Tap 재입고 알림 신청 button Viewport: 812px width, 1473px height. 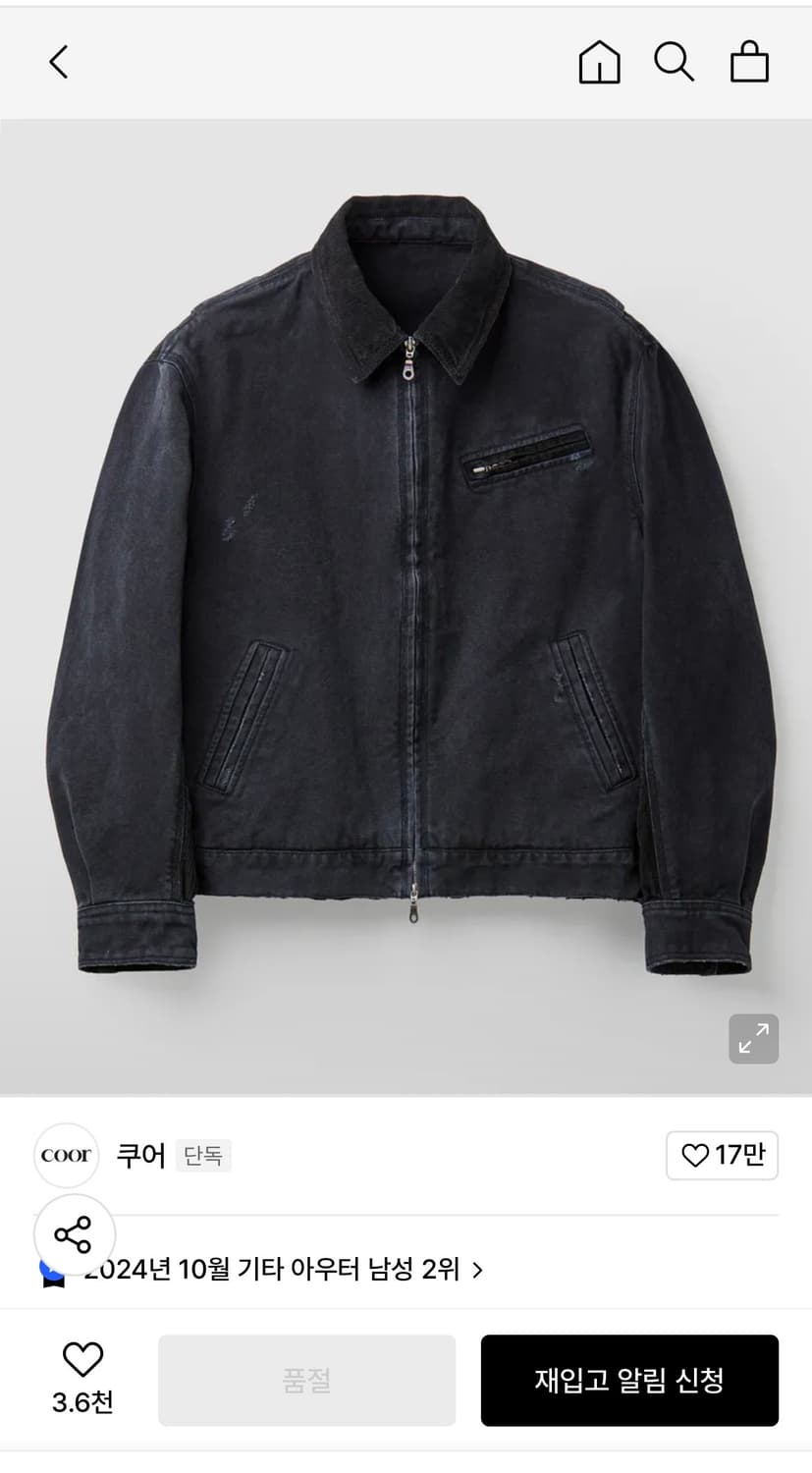[629, 1380]
